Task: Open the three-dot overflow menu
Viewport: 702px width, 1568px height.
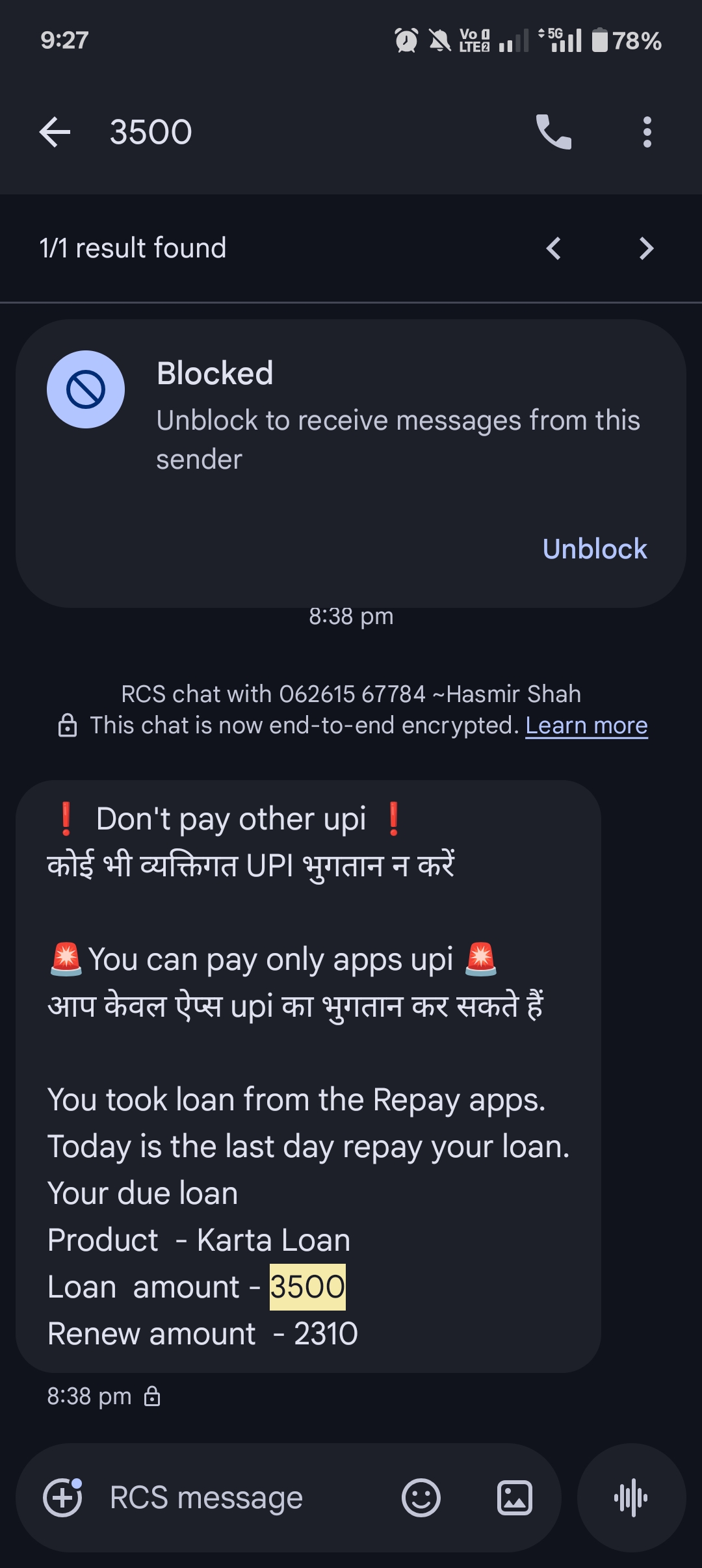Action: pos(646,132)
